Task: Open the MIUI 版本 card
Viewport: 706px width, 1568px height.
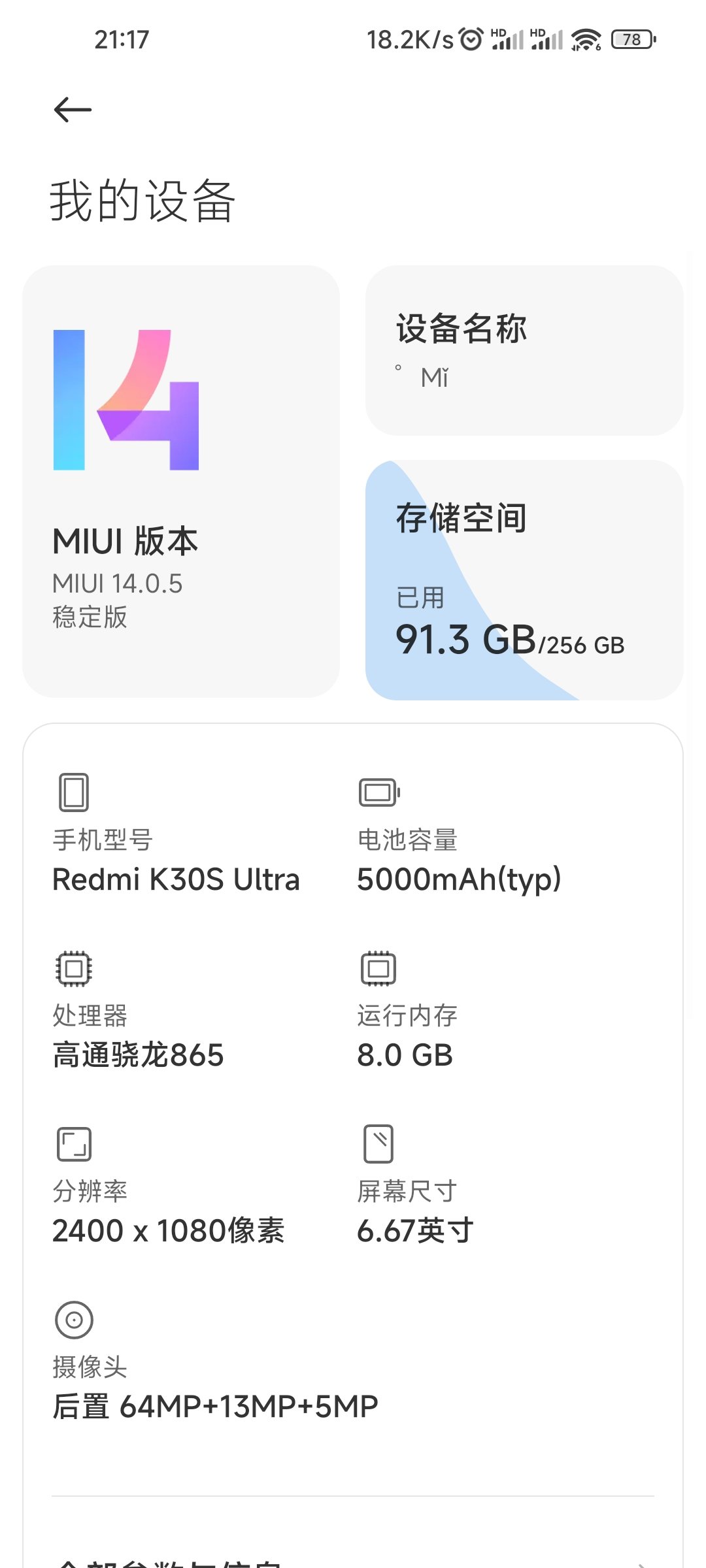Action: [181, 482]
